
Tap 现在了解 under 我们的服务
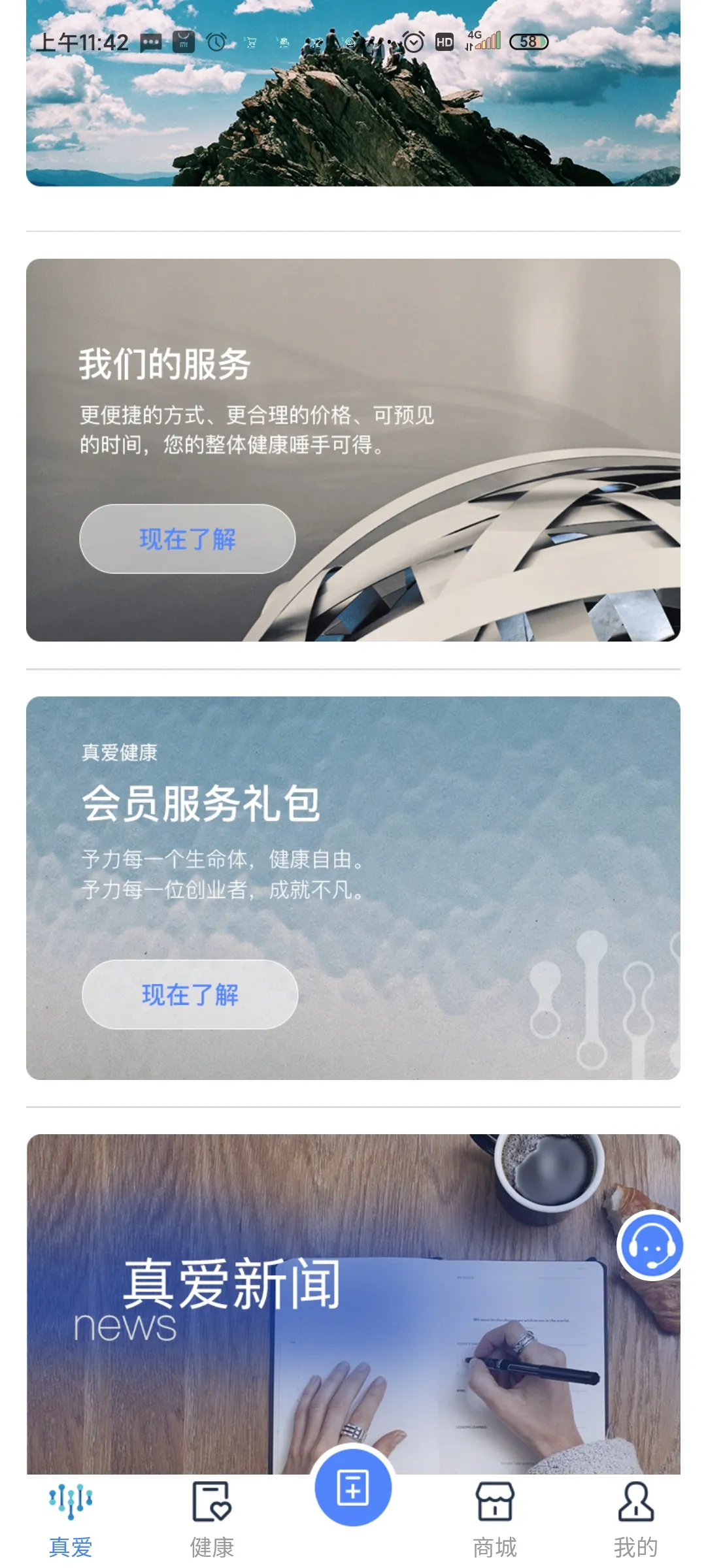point(187,540)
